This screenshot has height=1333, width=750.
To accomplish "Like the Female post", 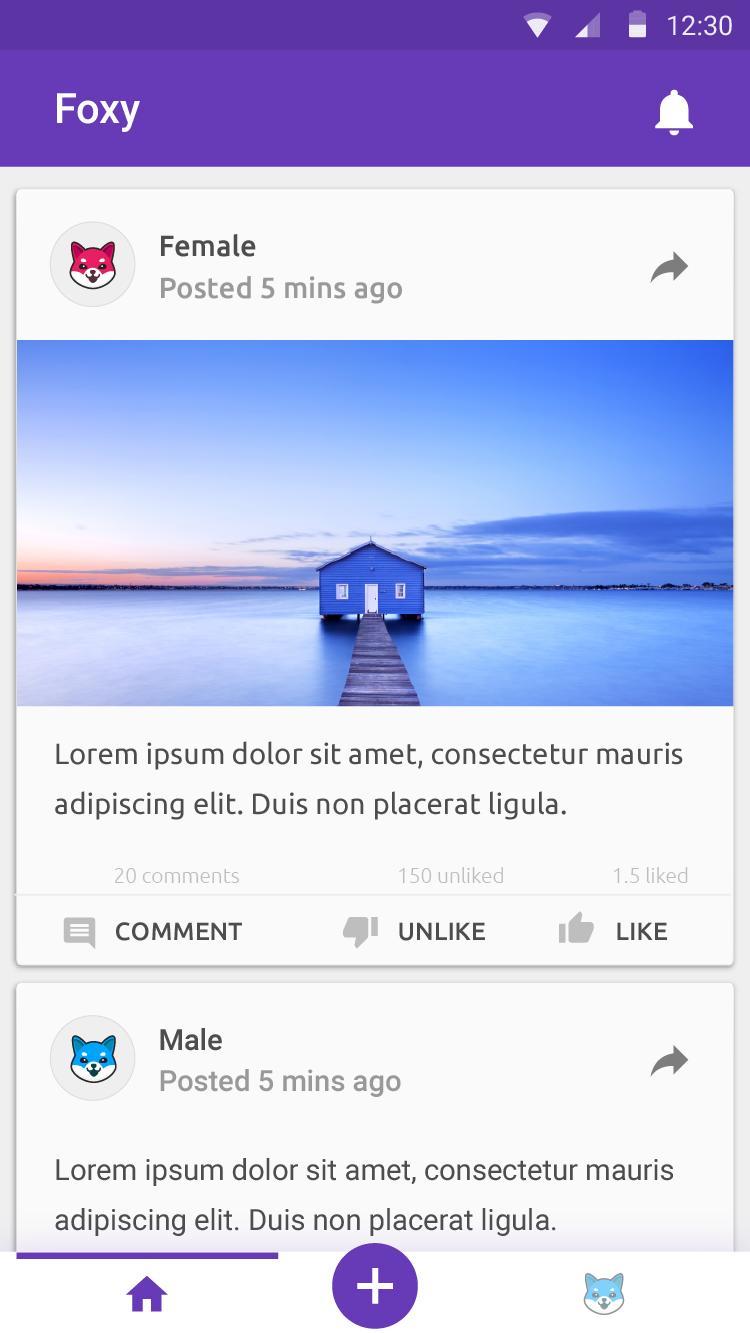I will pyautogui.click(x=613, y=931).
